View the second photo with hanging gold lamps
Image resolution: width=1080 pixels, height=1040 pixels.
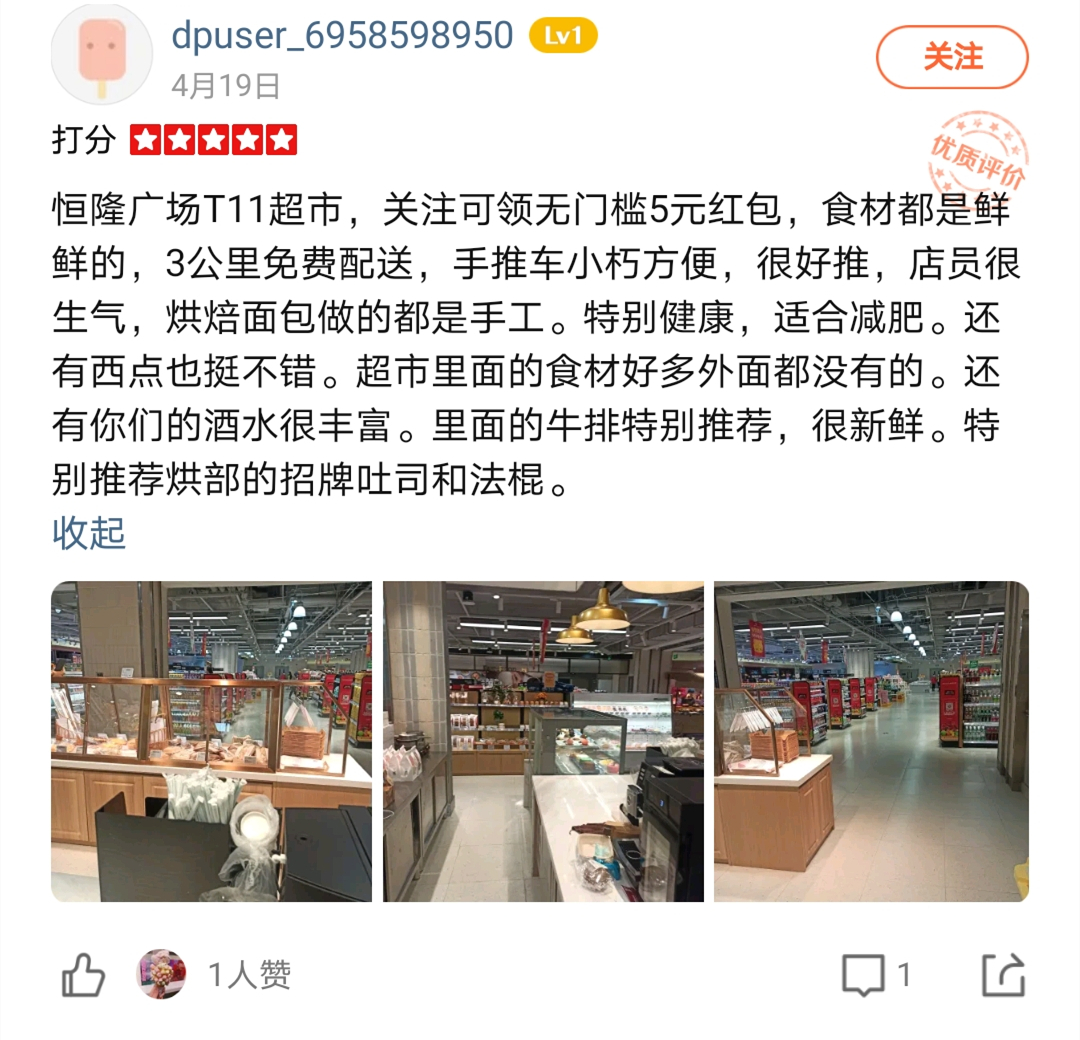tap(543, 741)
